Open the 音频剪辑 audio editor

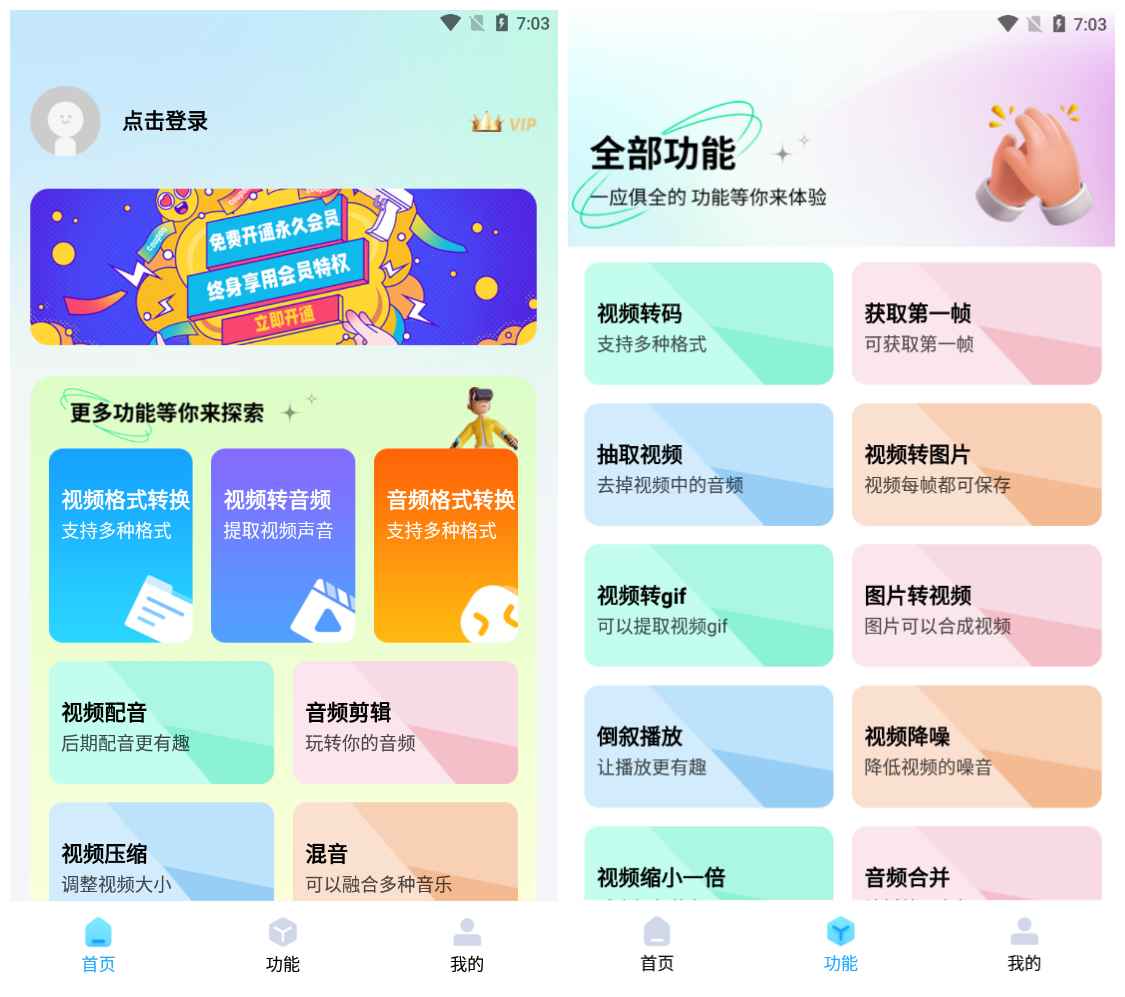405,722
